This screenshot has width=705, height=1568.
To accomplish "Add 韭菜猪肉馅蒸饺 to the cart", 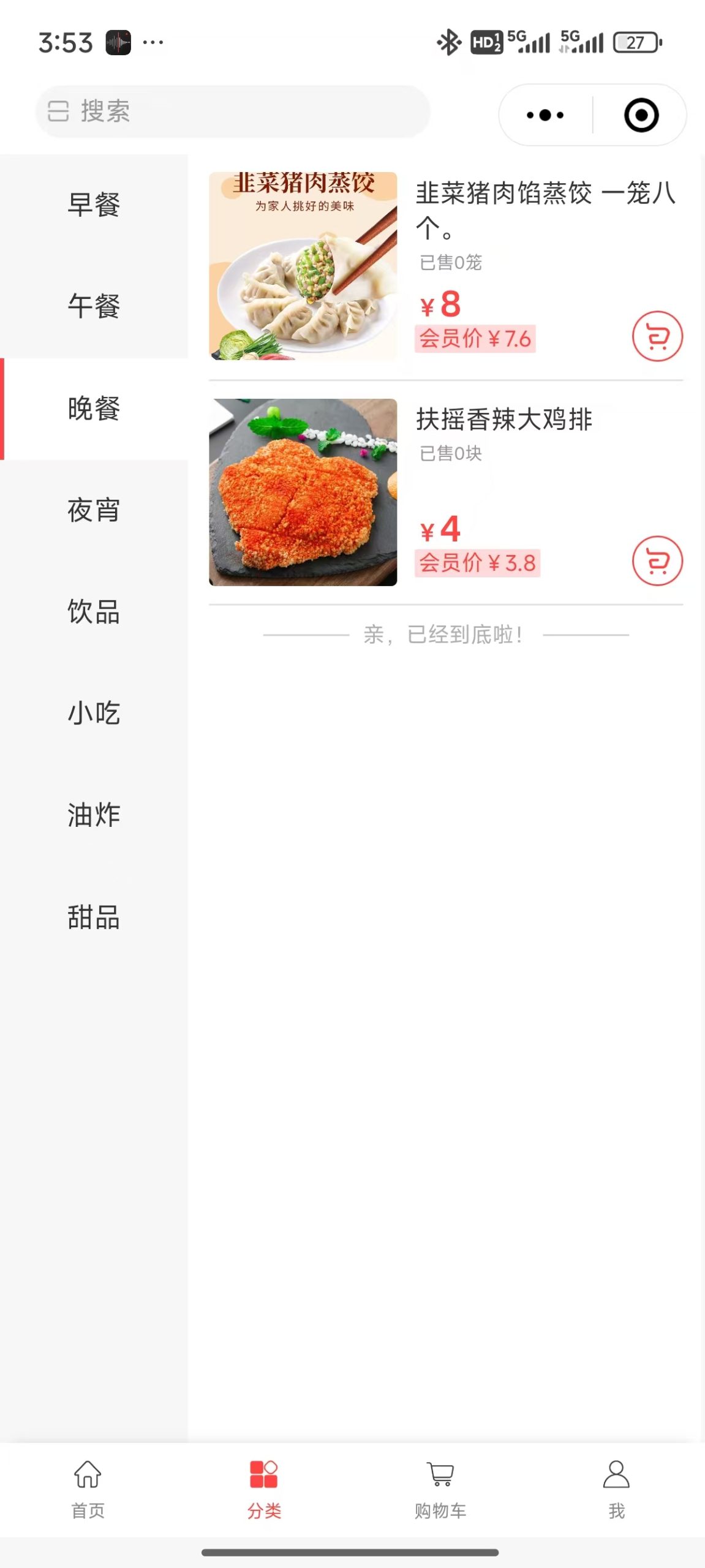I will coord(657,336).
